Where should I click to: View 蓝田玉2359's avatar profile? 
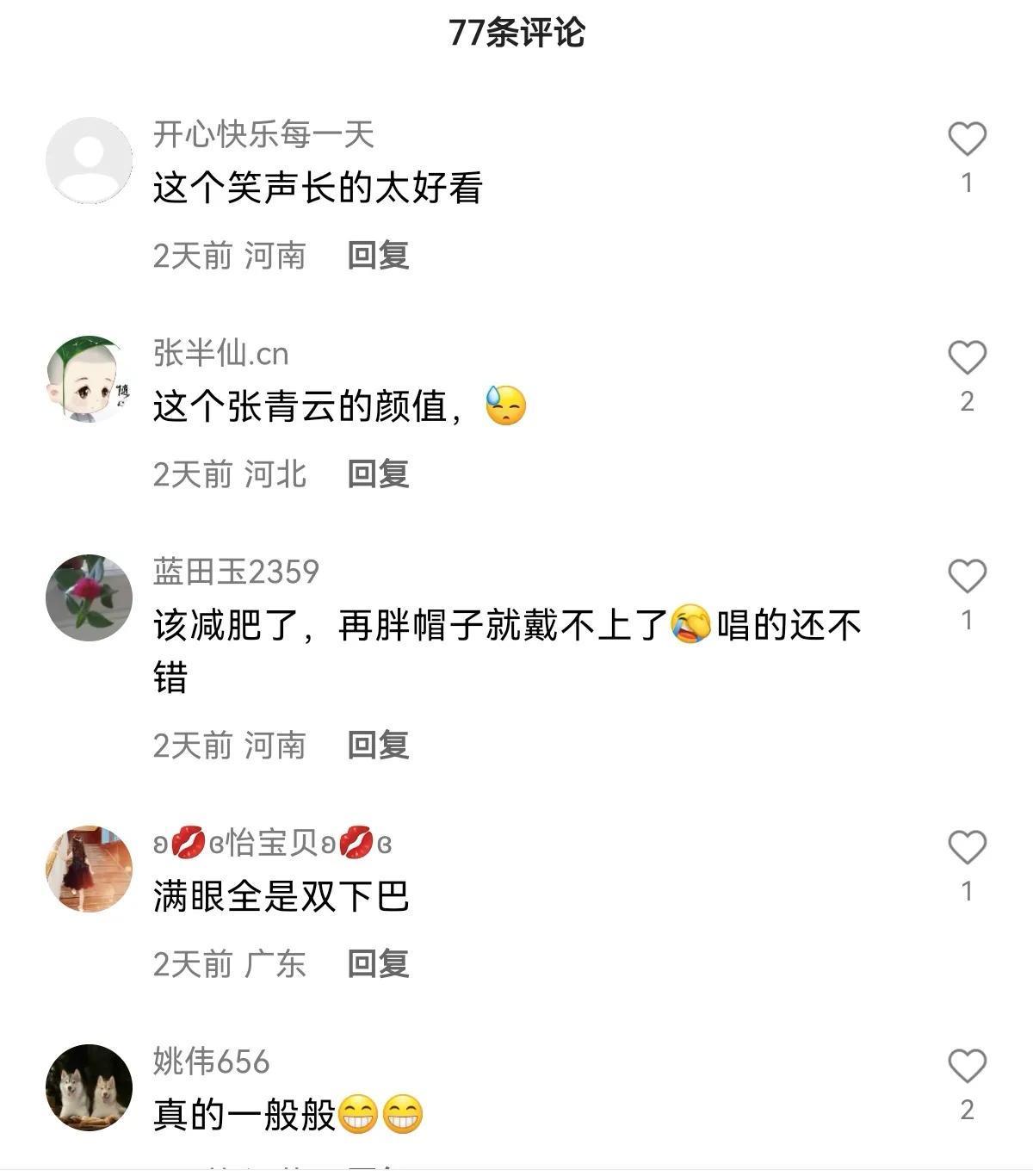coord(89,598)
